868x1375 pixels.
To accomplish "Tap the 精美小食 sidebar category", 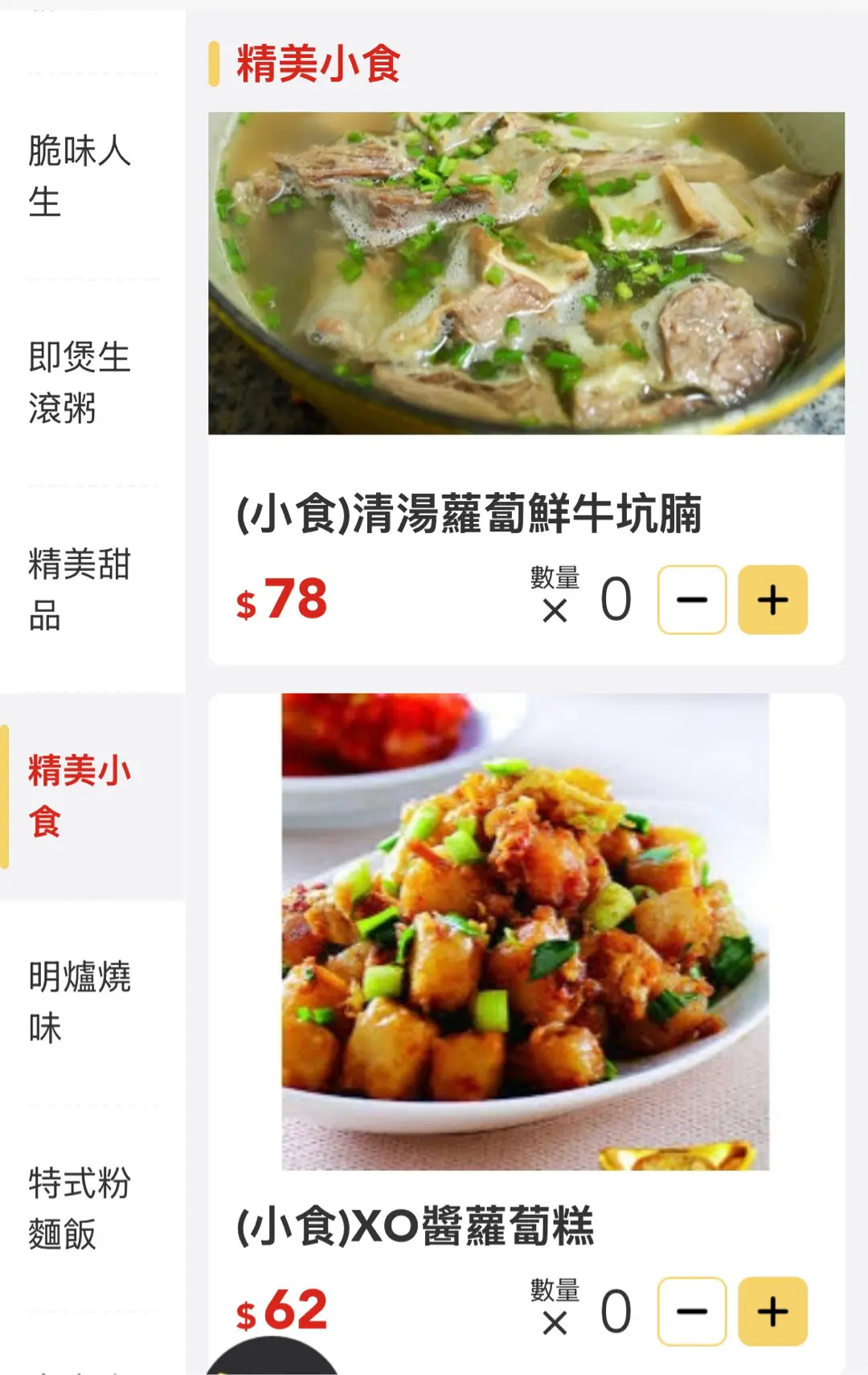I will point(79,796).
